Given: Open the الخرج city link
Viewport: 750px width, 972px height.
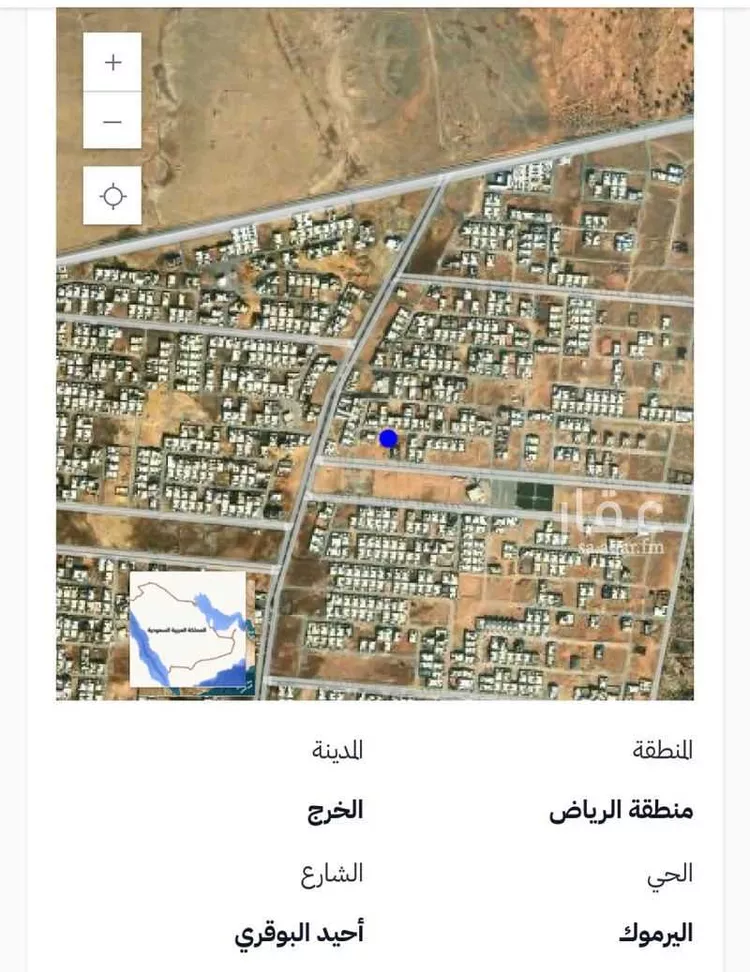Looking at the screenshot, I should point(336,811).
